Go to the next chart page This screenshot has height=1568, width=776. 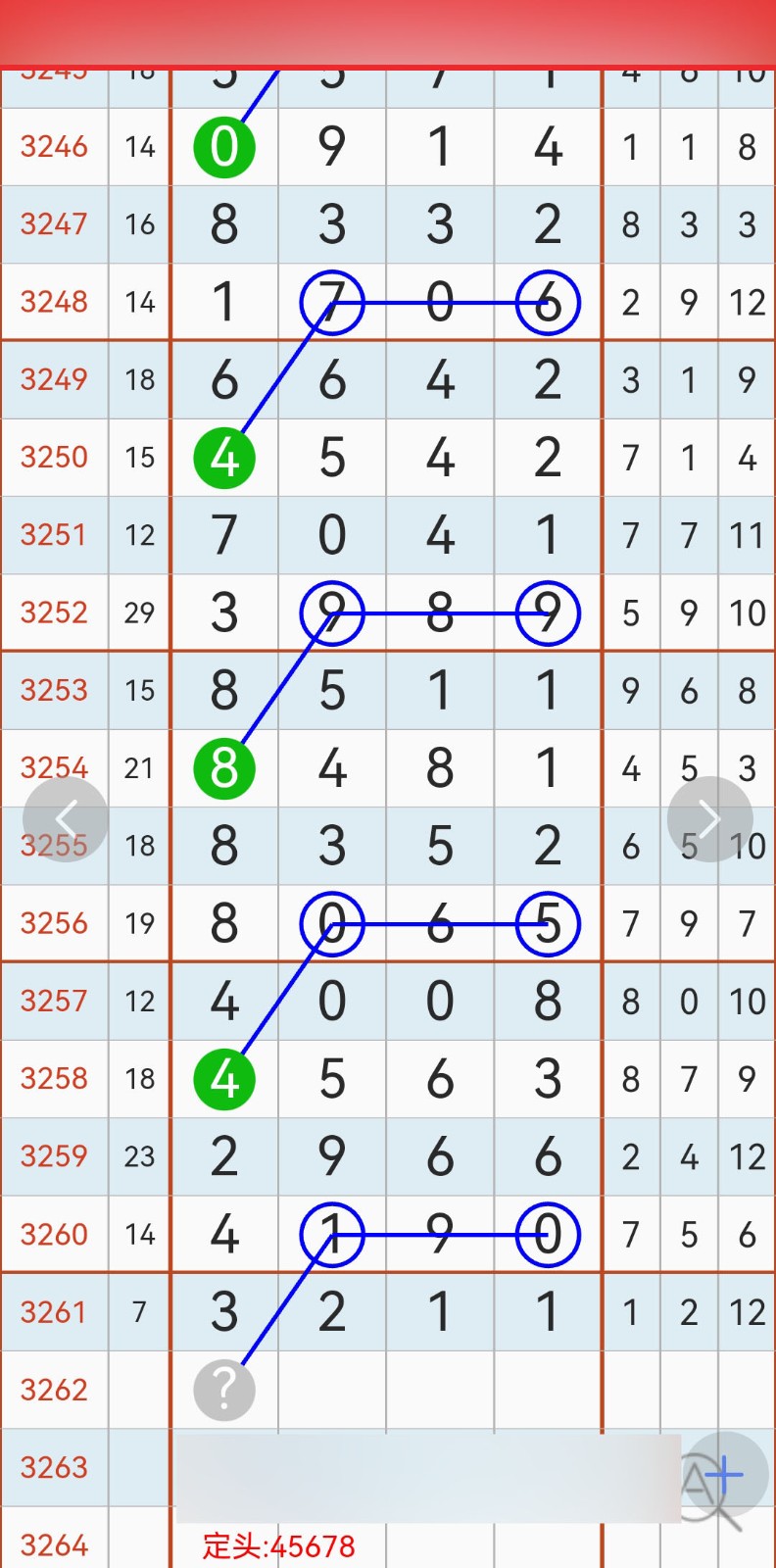tap(709, 819)
